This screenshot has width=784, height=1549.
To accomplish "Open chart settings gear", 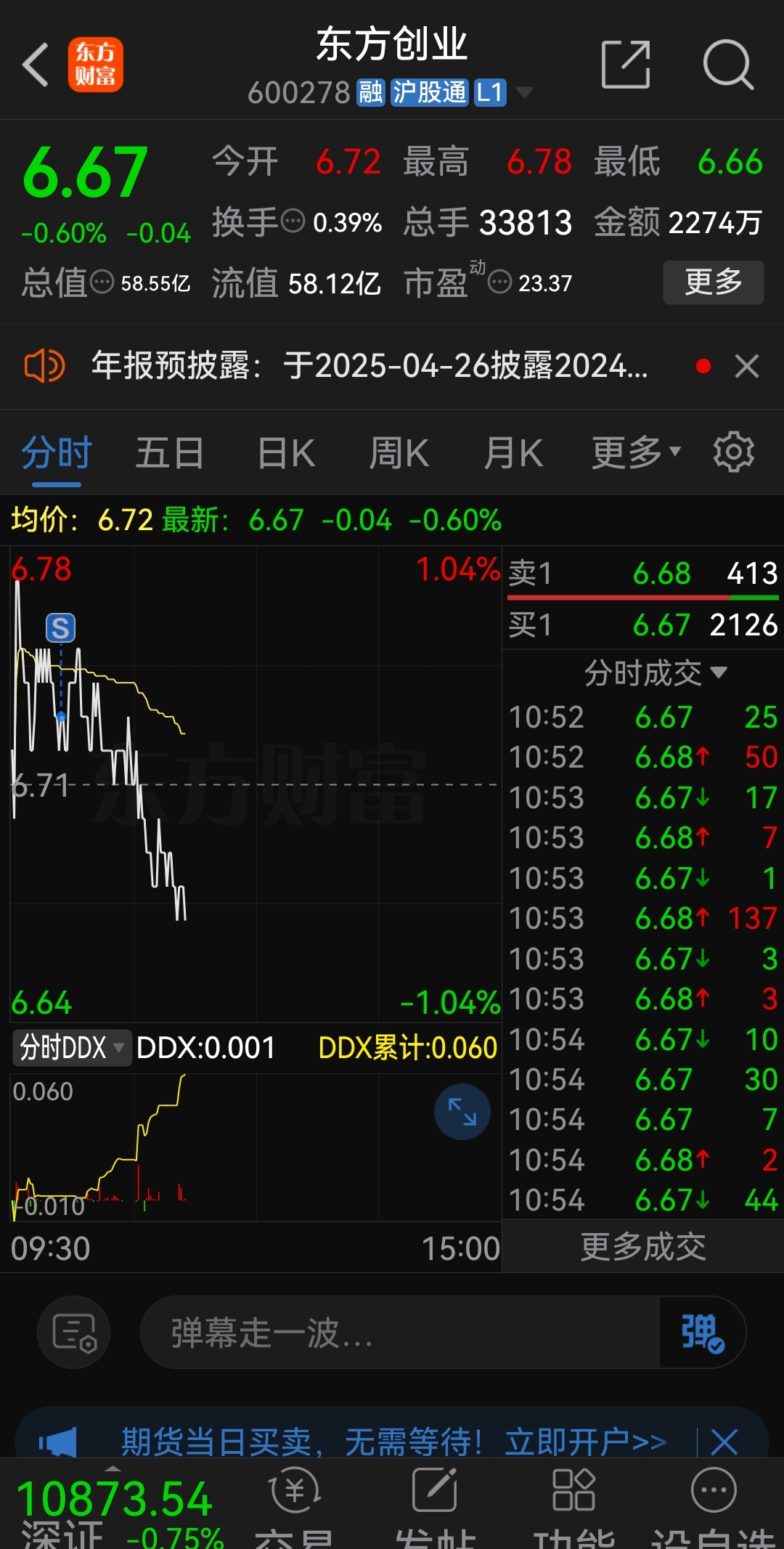I will point(733,452).
